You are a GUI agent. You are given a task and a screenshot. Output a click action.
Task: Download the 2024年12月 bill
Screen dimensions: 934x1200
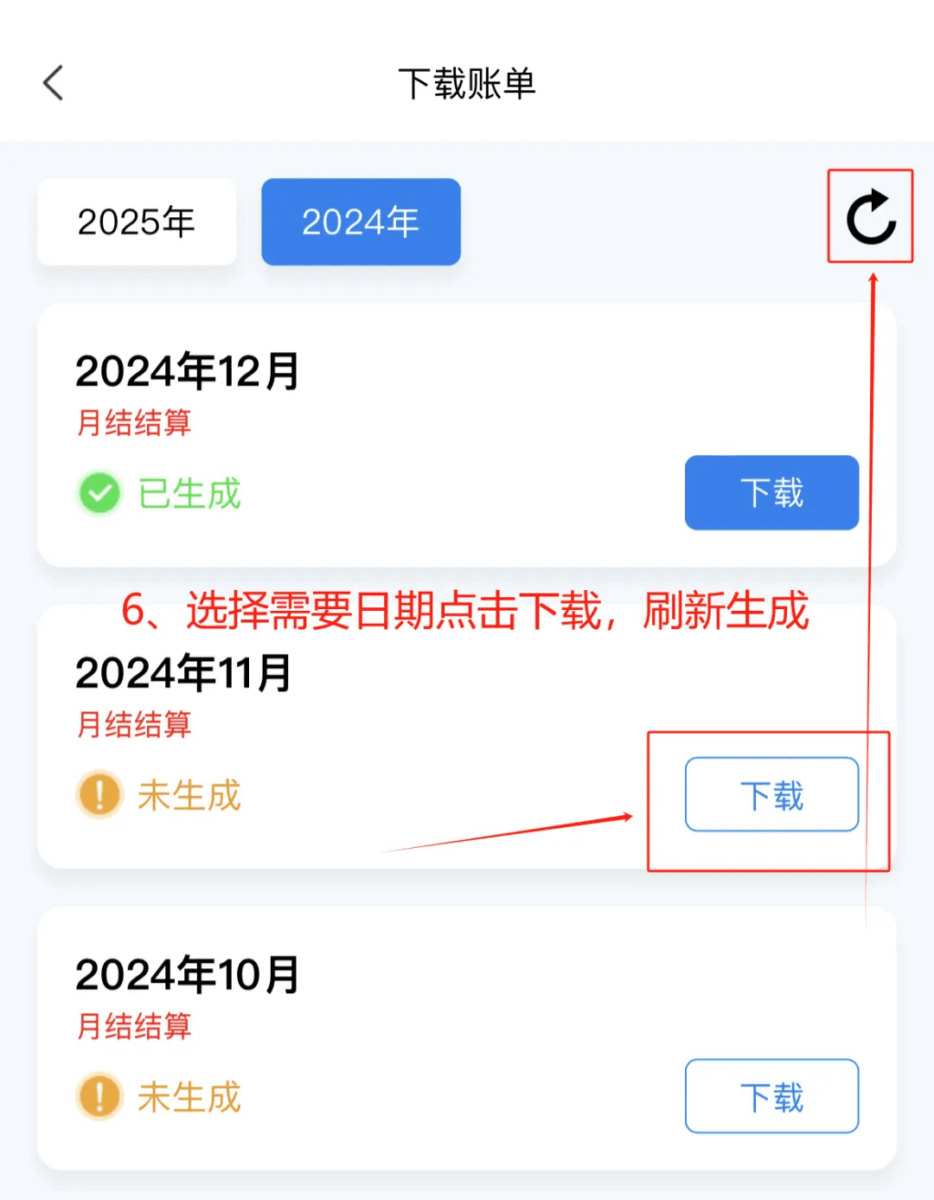pos(771,493)
